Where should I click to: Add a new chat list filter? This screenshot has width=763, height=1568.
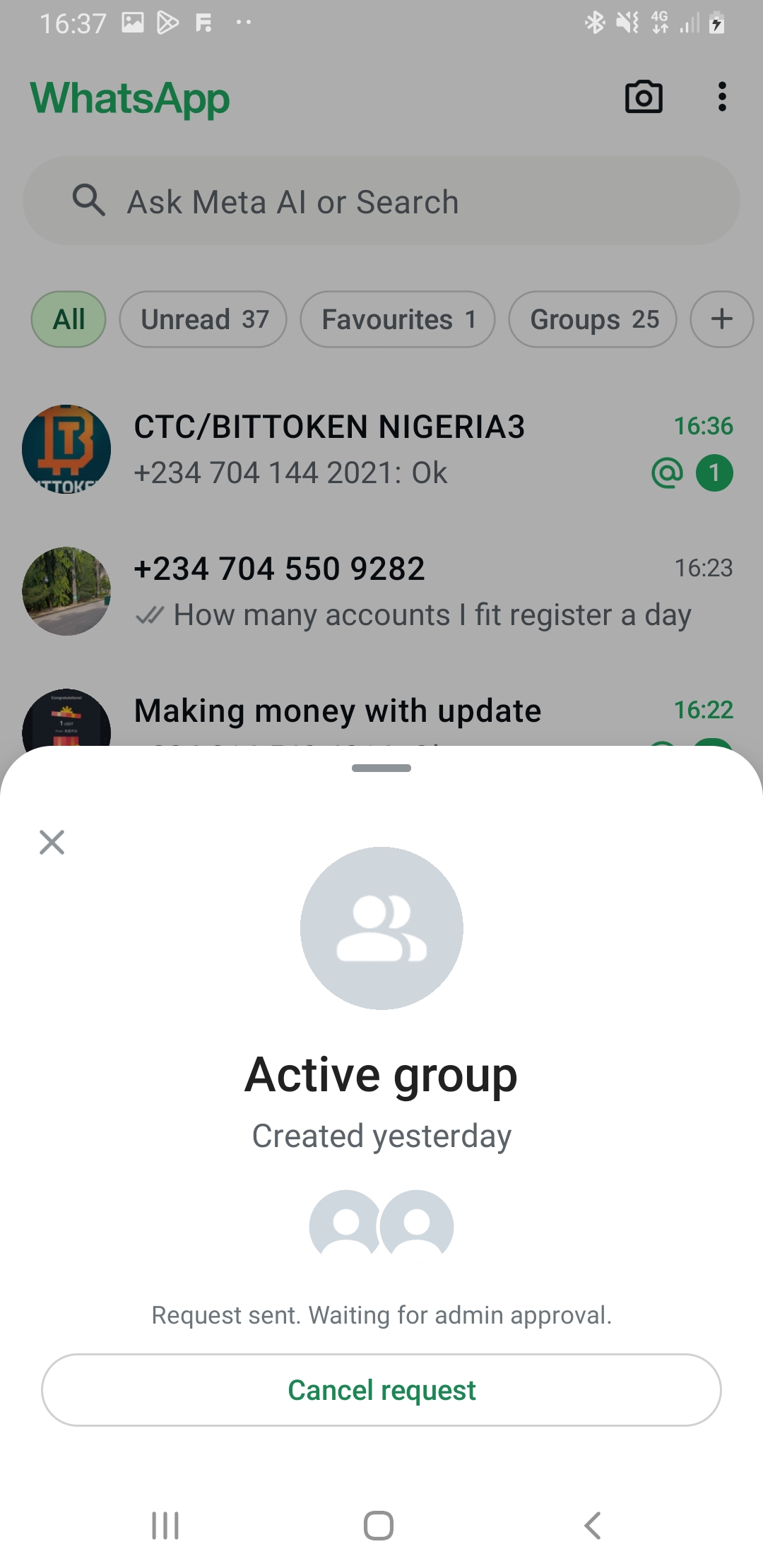[721, 319]
